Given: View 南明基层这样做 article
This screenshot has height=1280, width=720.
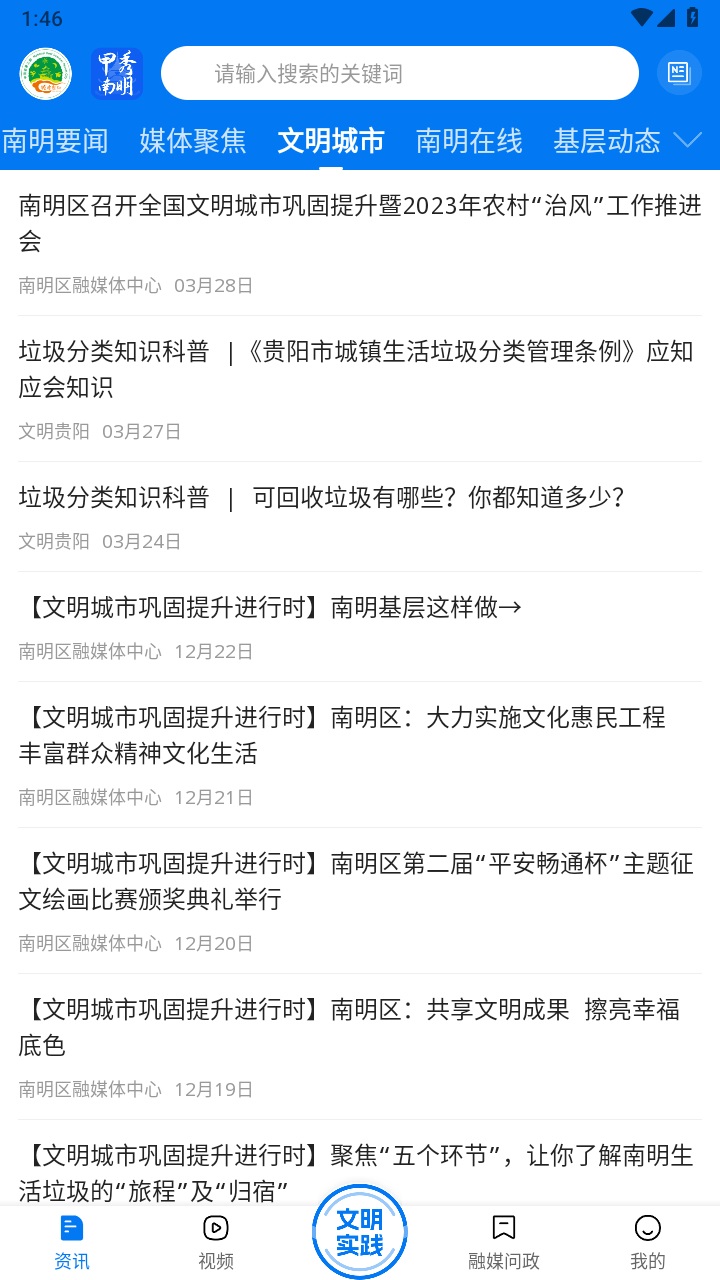Looking at the screenshot, I should coord(270,606).
